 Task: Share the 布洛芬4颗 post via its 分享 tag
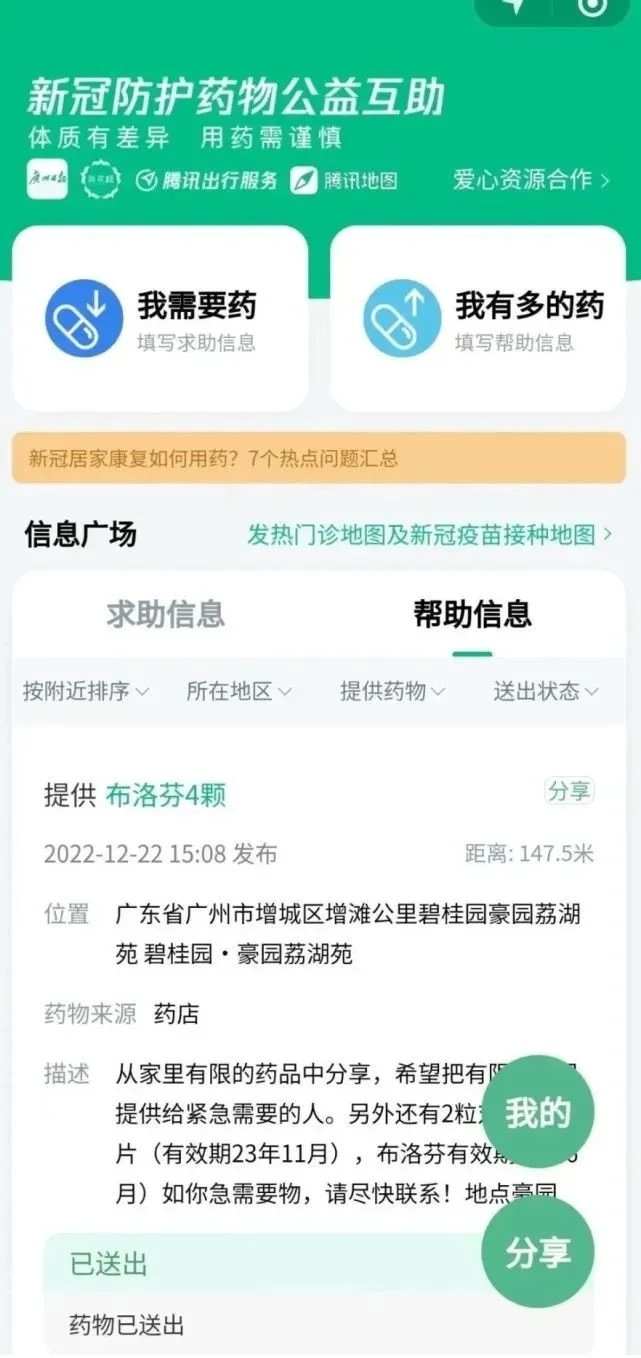coord(569,792)
